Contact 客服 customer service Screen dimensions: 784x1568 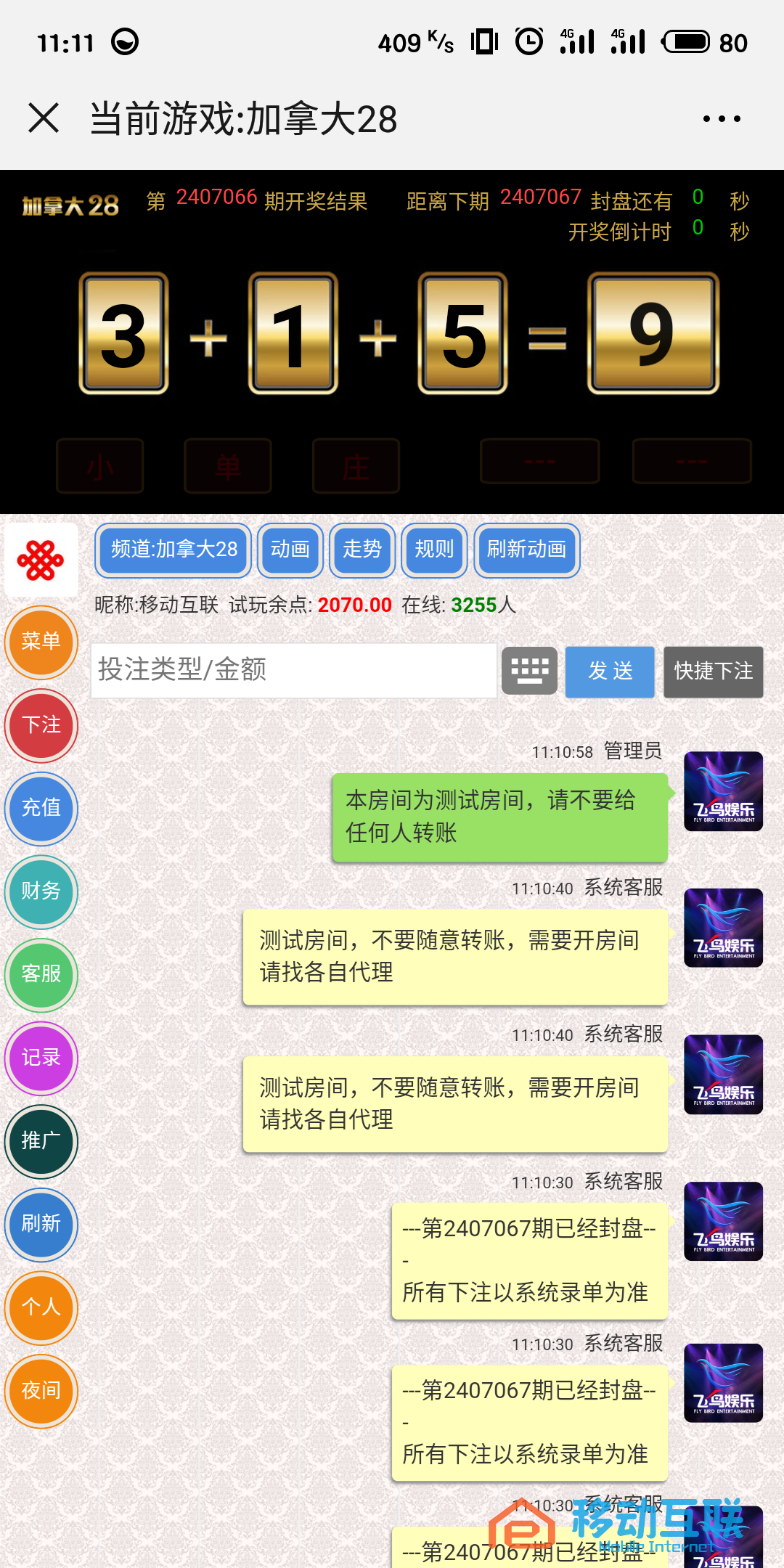41,974
